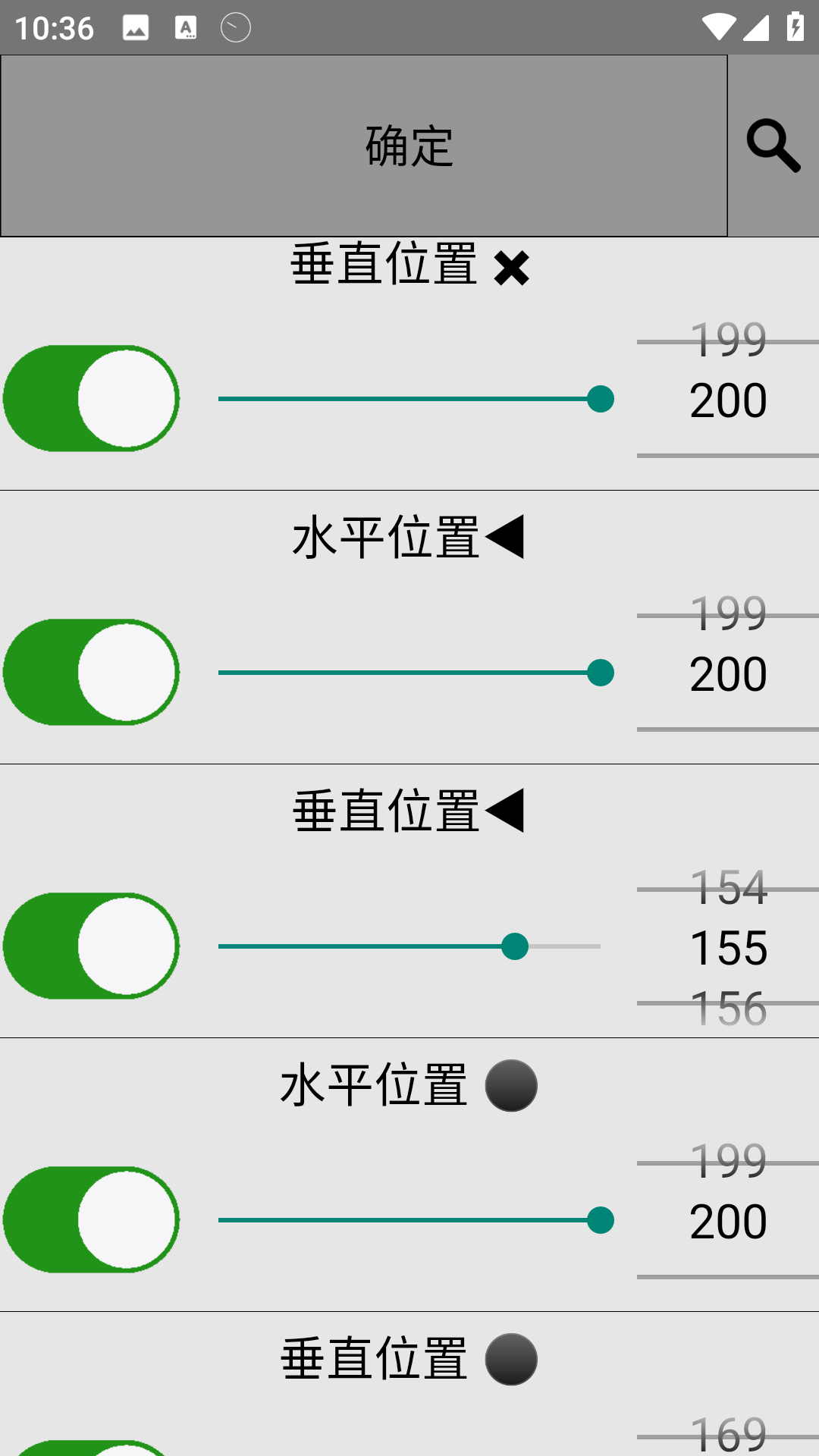Toggle the fourth green switch off
This screenshot has height=1456, width=819.
pos(91,1220)
